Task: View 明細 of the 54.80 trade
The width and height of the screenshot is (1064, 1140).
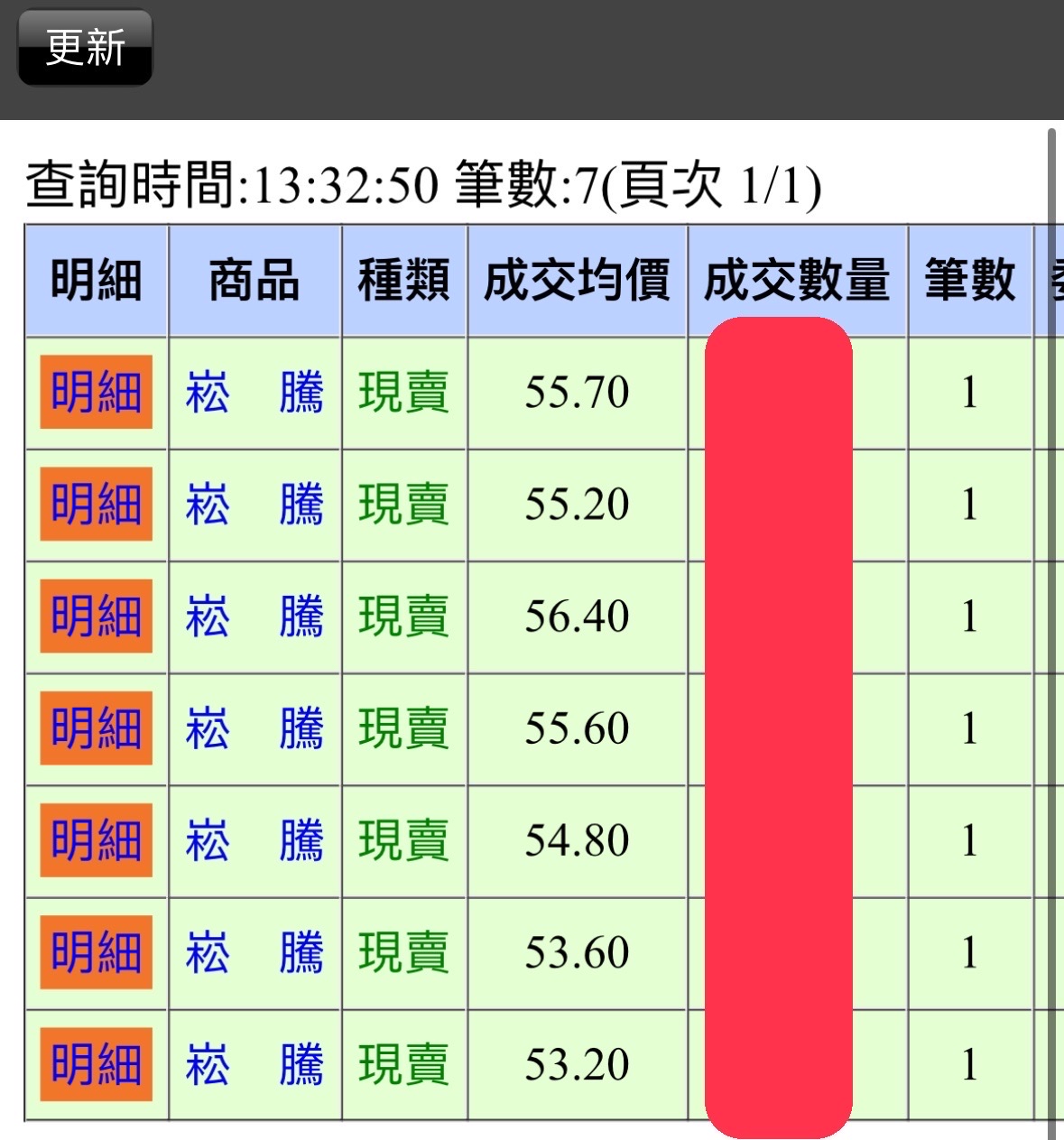Action: click(96, 839)
